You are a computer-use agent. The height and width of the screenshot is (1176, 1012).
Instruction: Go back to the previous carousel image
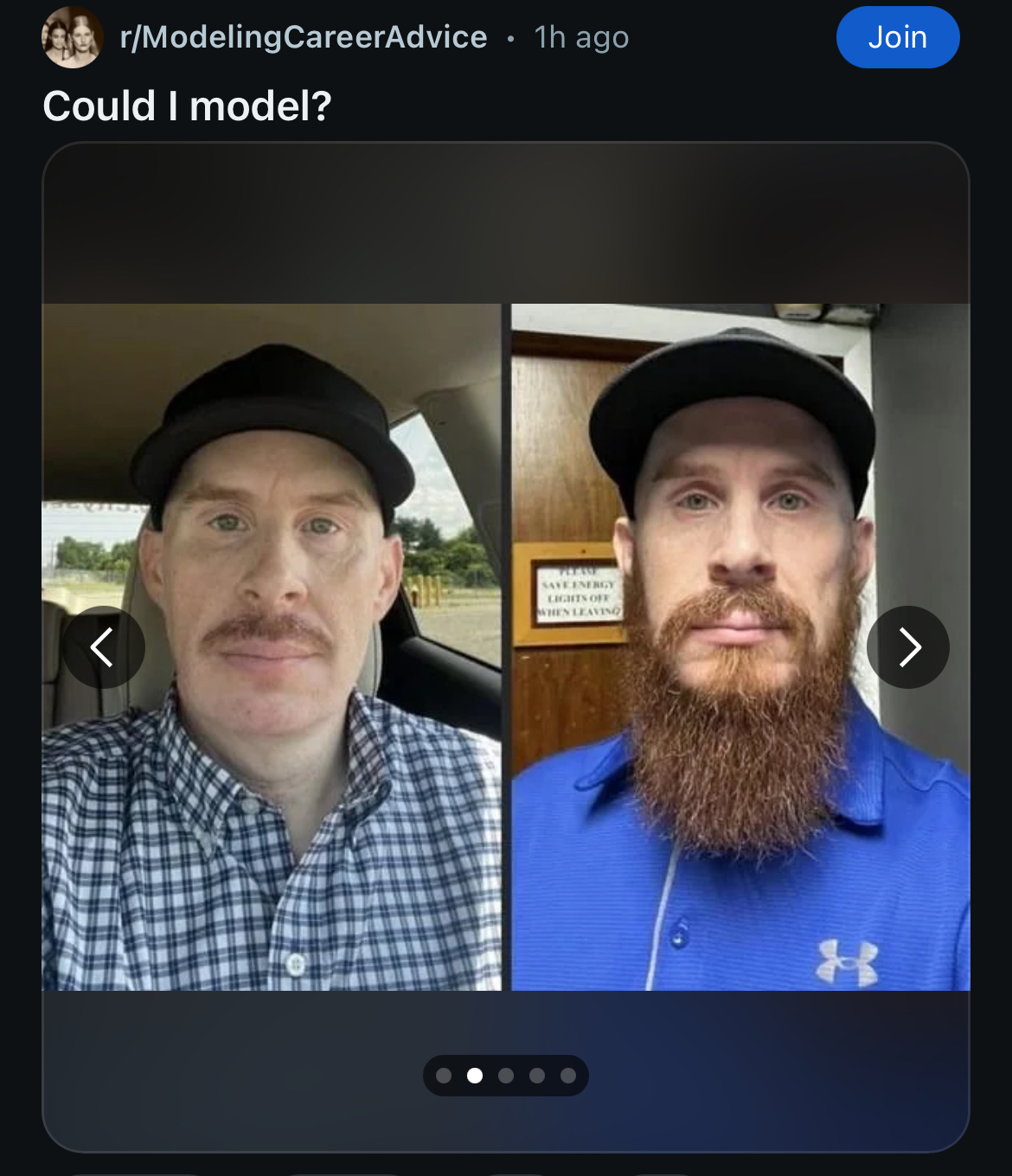(103, 647)
